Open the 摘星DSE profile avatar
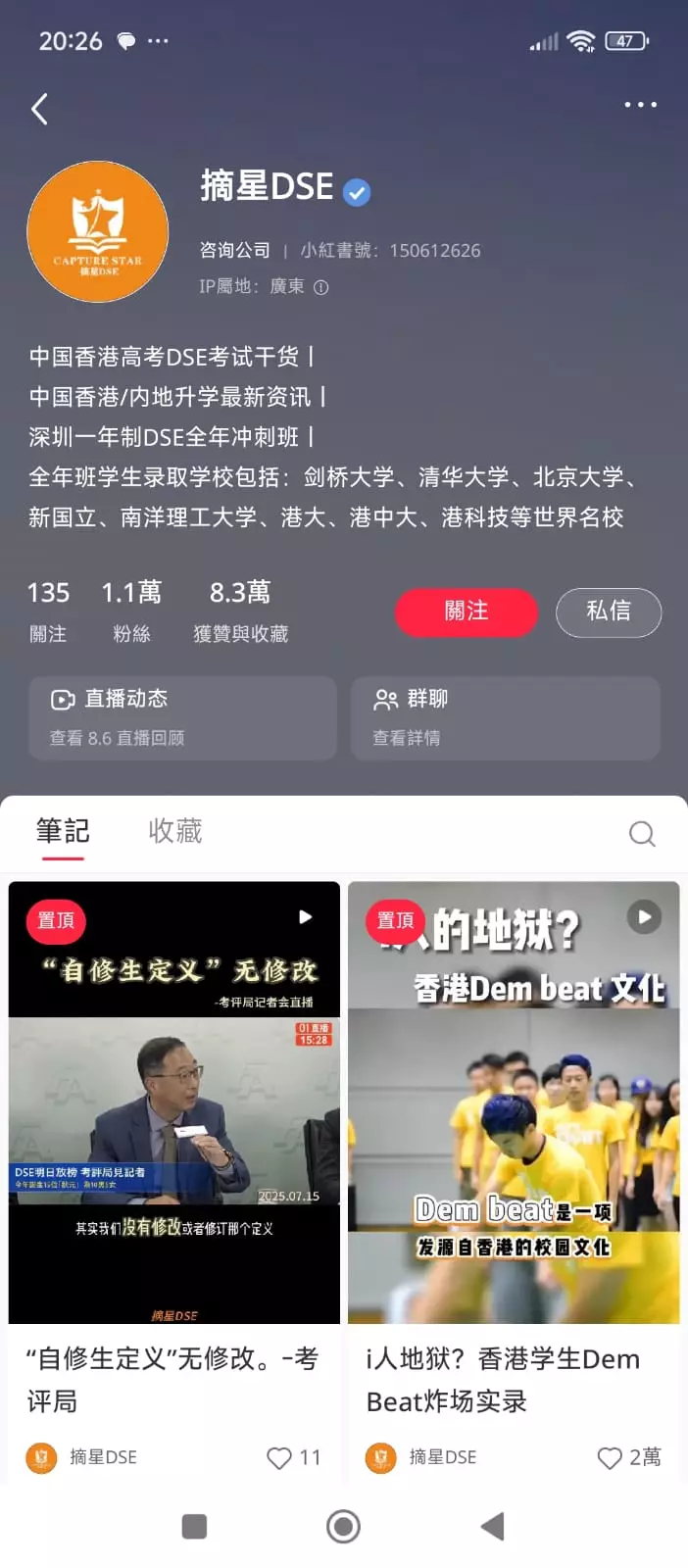The height and width of the screenshot is (1568, 688). [98, 232]
